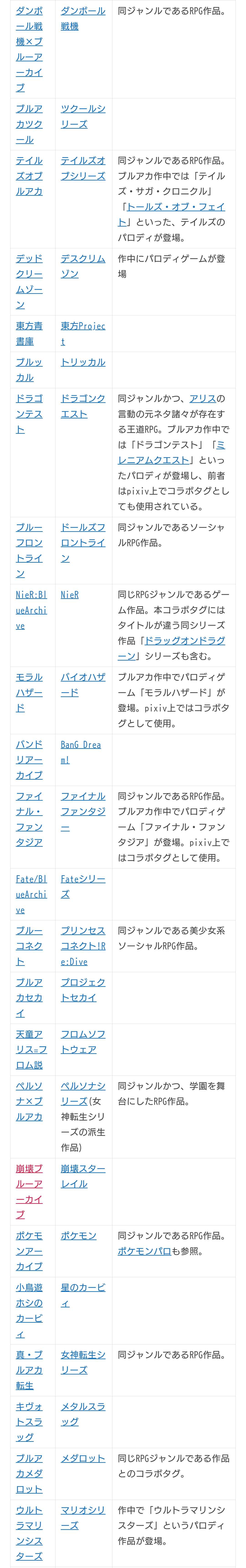Open the マリオシリーズ link
This screenshot has width=246, height=1568.
83,1518
